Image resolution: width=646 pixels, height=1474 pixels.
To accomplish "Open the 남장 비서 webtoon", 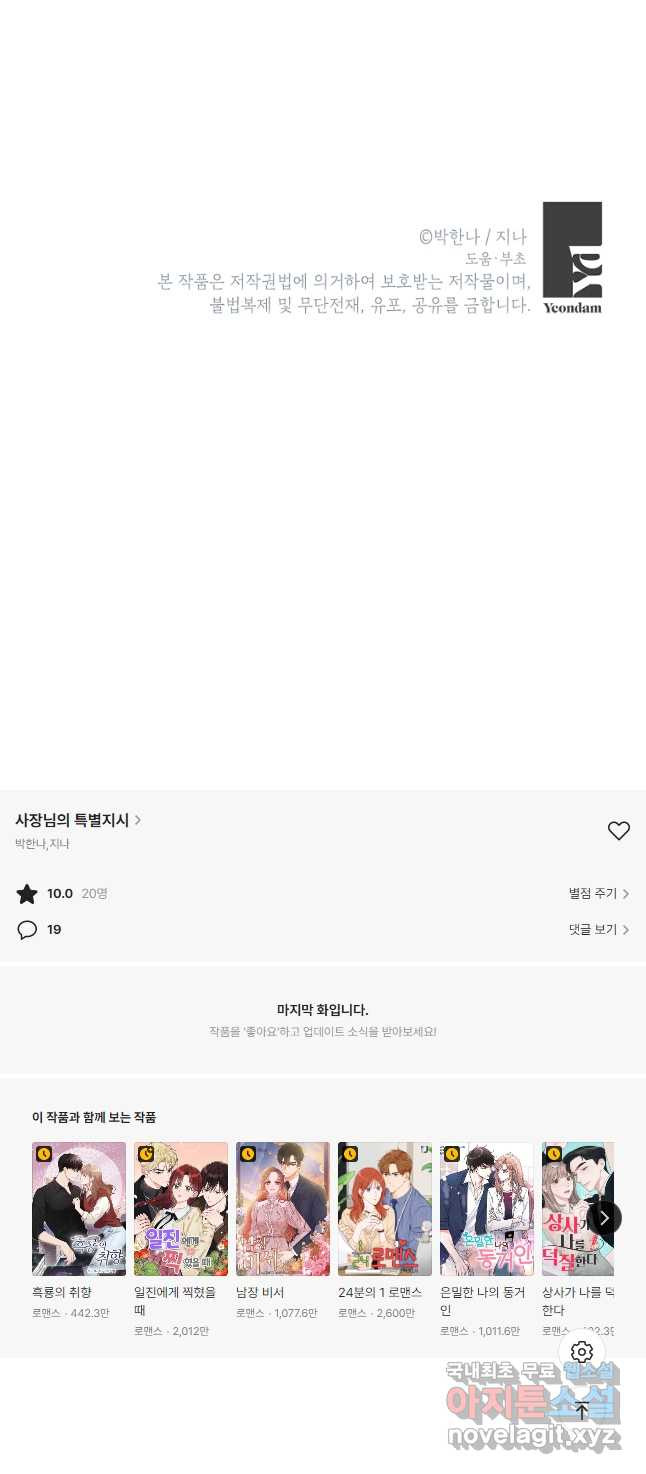I will [x=283, y=1209].
